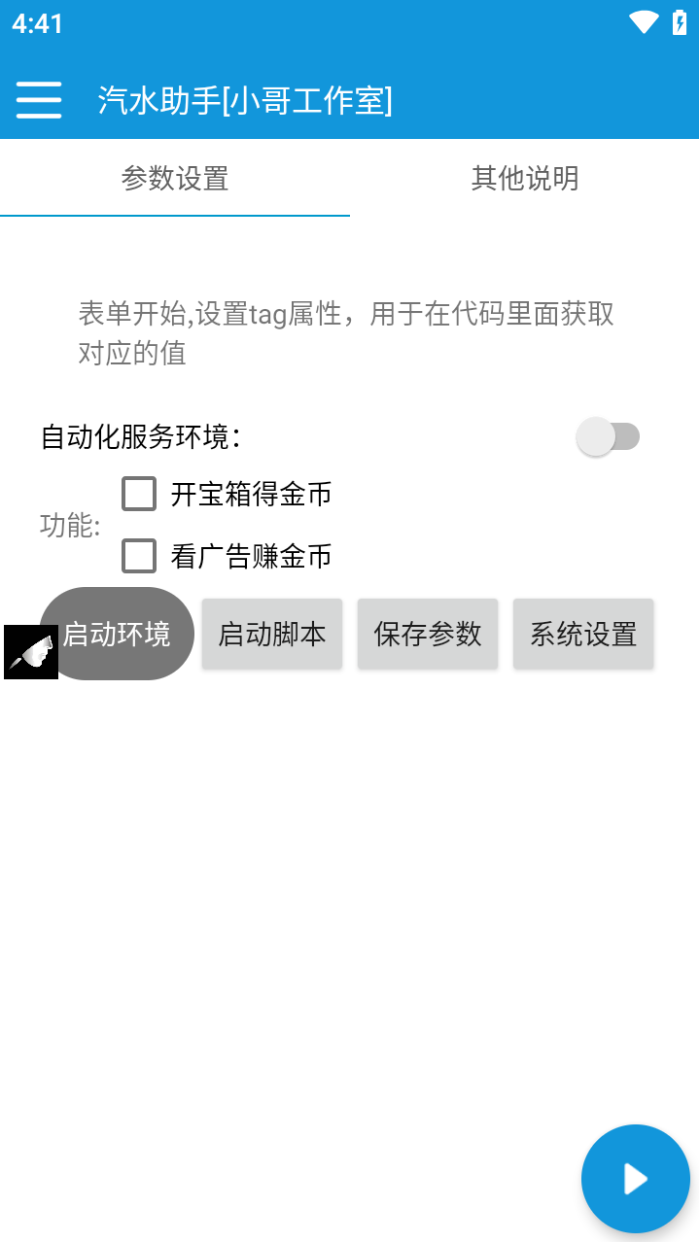Tap the floating play button
The height and width of the screenshot is (1242, 699).
pyautogui.click(x=635, y=1178)
